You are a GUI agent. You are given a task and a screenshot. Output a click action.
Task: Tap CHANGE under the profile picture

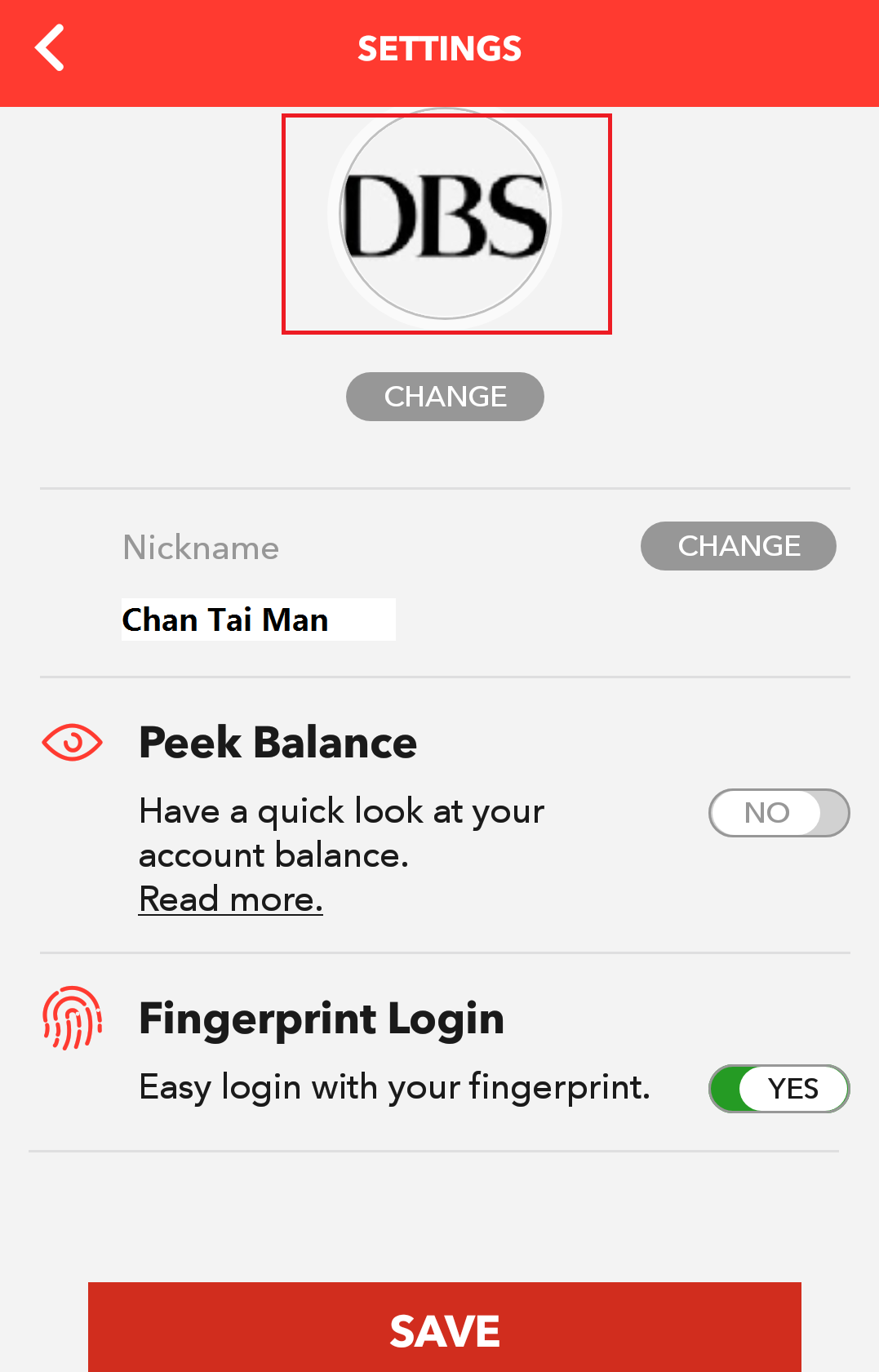[445, 397]
